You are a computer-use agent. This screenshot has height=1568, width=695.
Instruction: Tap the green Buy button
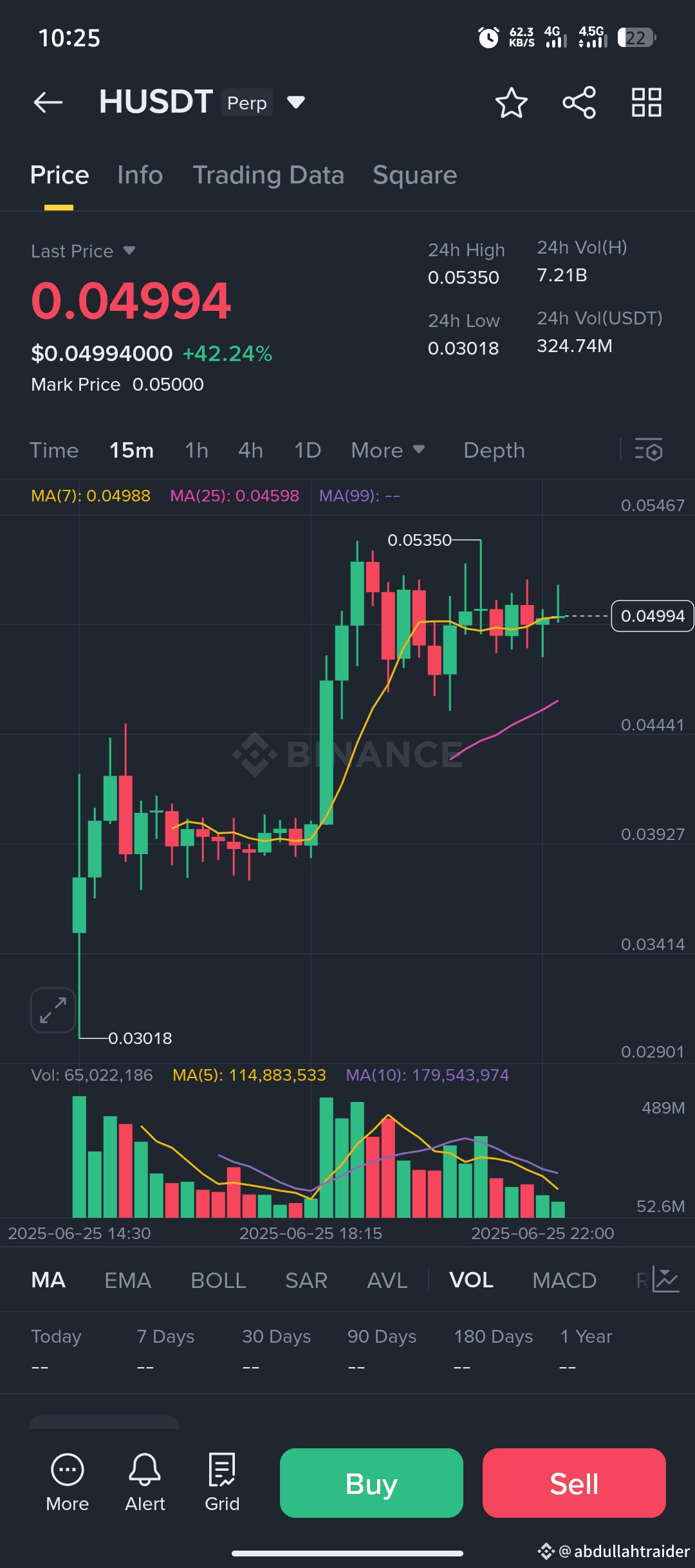(x=371, y=1483)
